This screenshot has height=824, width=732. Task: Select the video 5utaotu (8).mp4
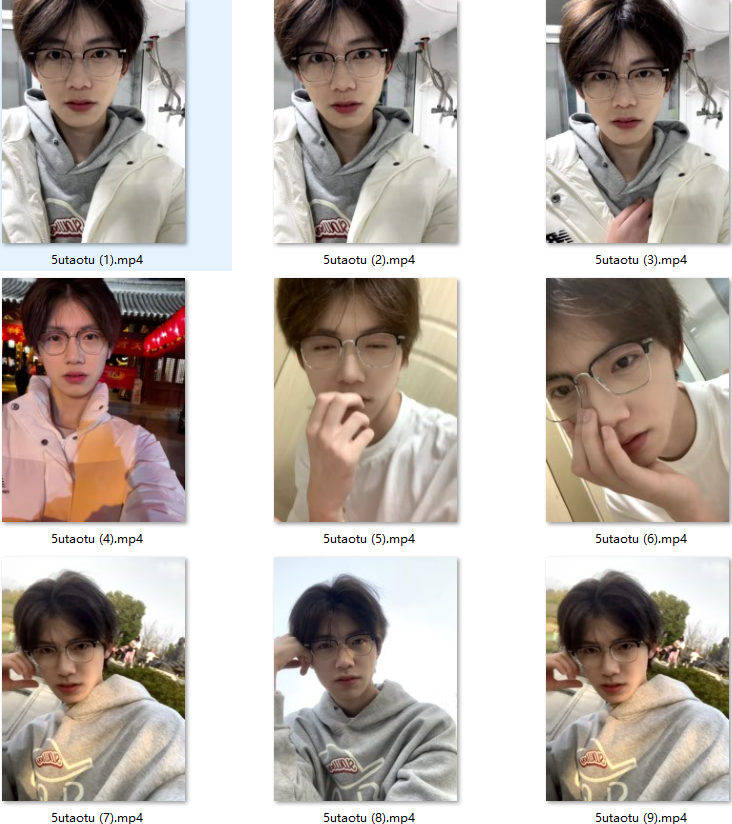coord(366,680)
